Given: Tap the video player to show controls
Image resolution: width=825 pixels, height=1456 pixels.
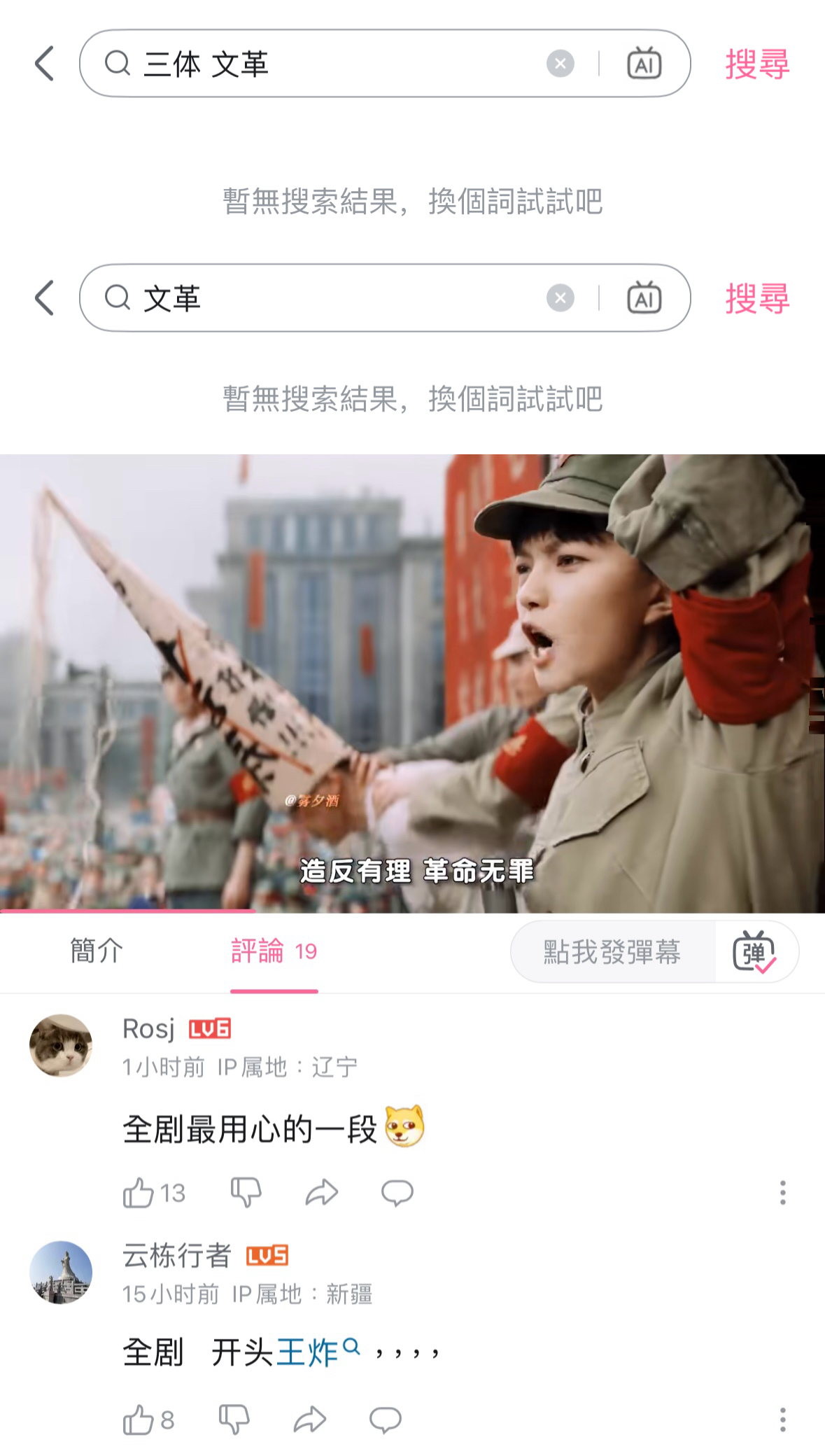Looking at the screenshot, I should tap(412, 683).
